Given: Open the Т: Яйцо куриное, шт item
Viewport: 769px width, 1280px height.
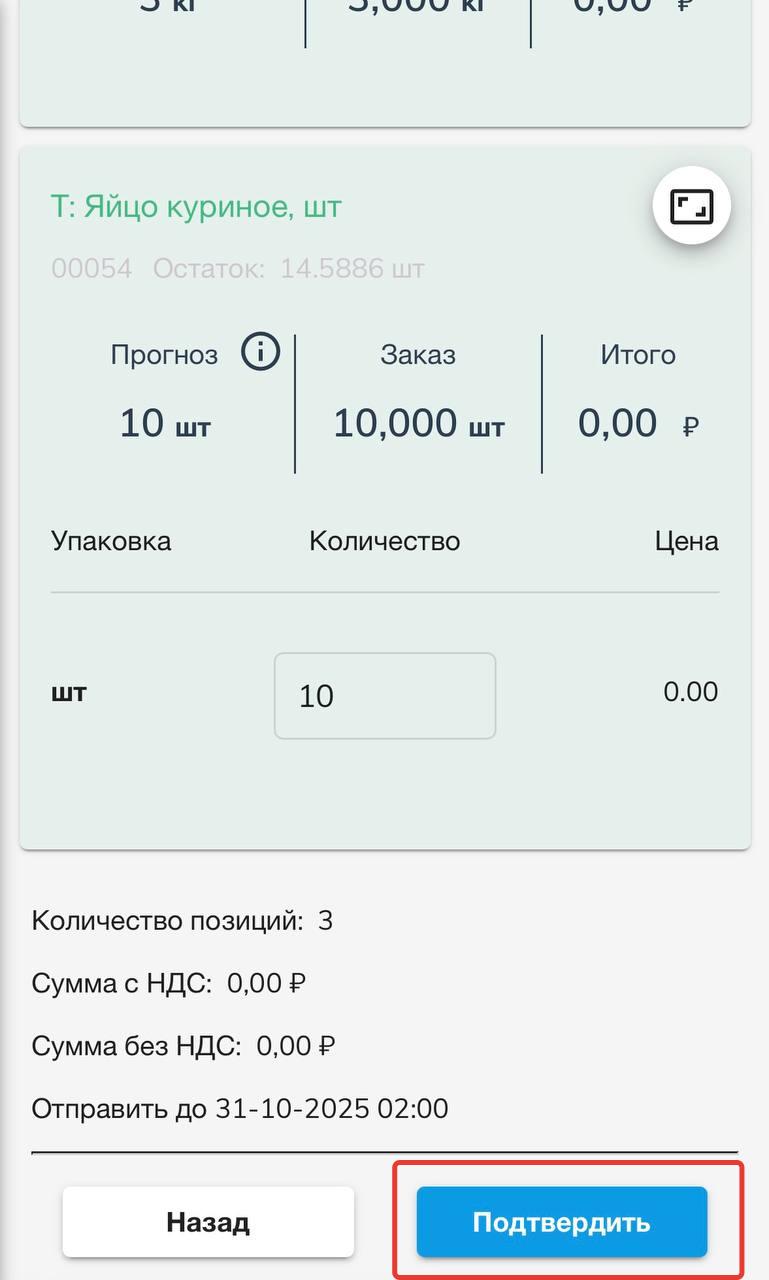Looking at the screenshot, I should (196, 207).
